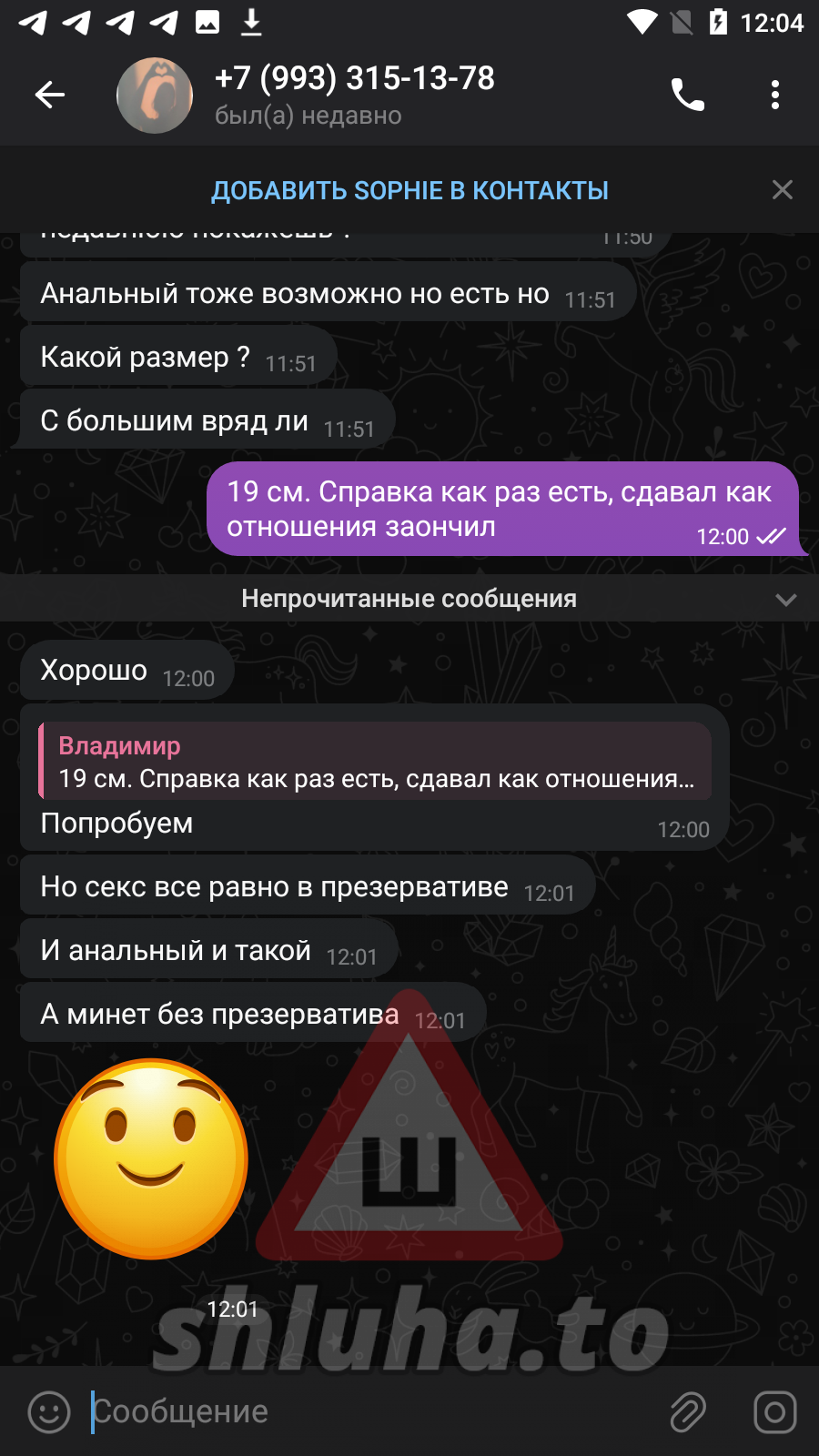Open the contact's profile photo
The width and height of the screenshot is (819, 1456).
pyautogui.click(x=155, y=95)
